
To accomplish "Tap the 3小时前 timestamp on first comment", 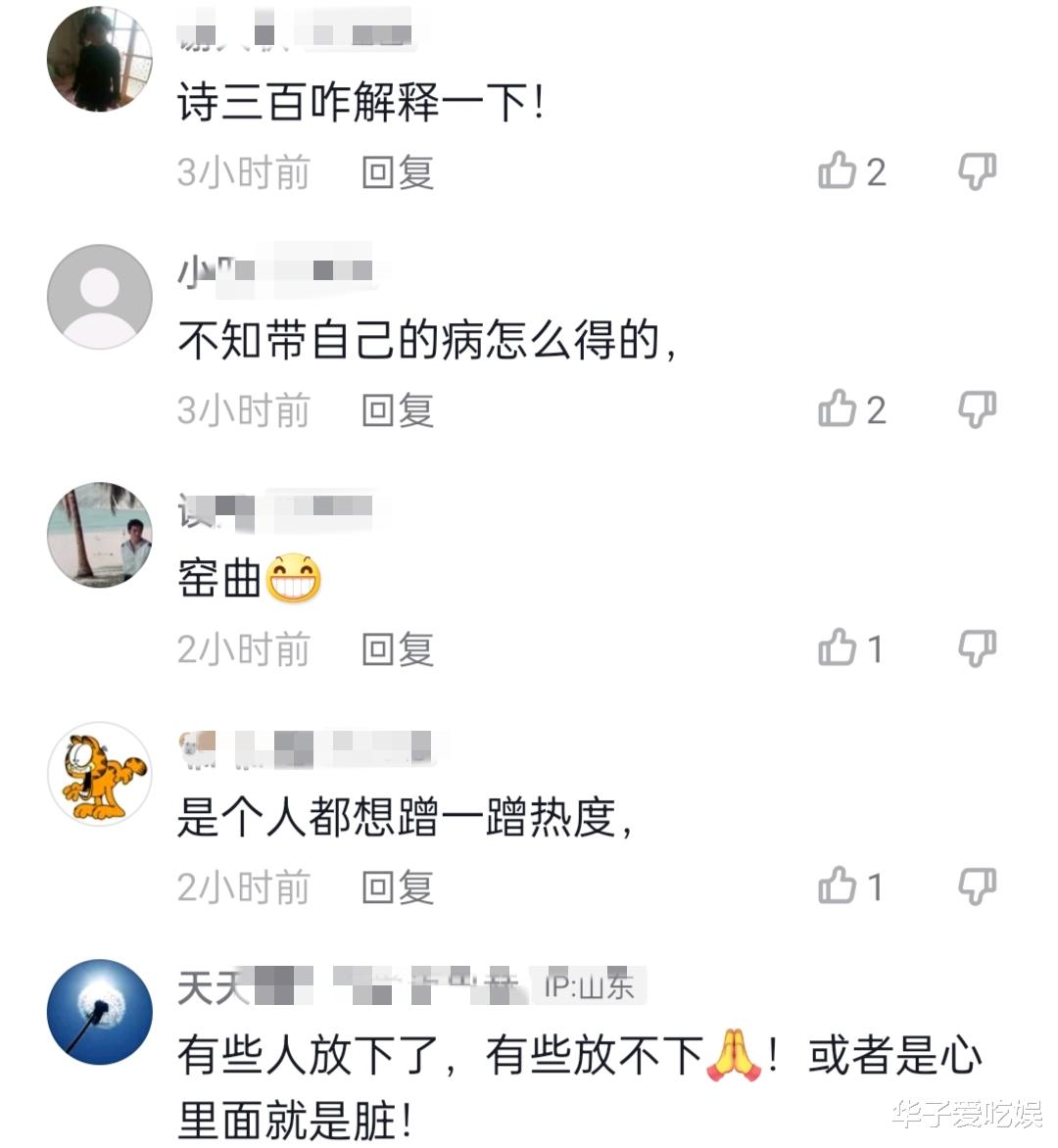I will coord(243,172).
